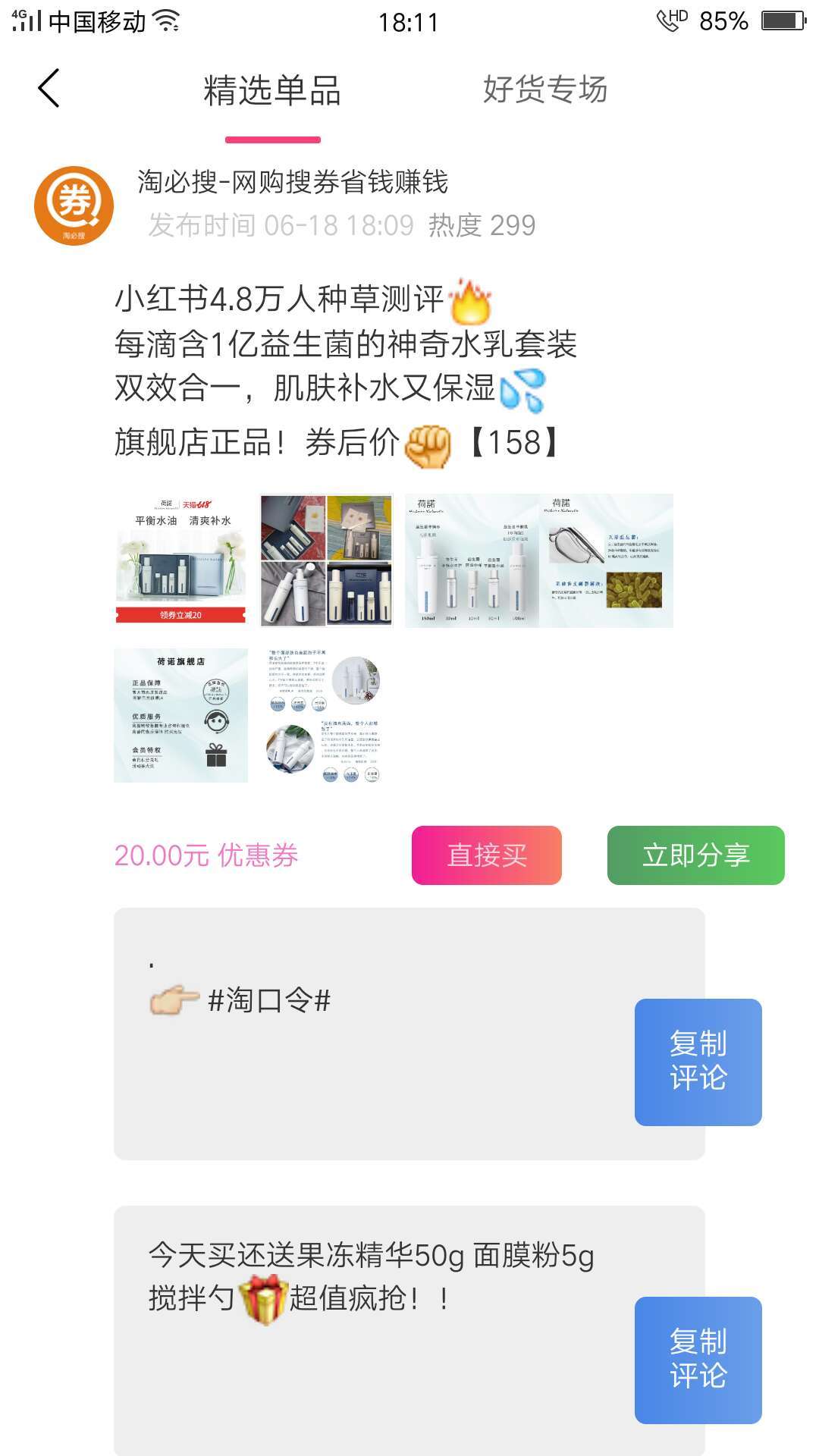Open the four-photo collage image
Viewport: 819px width, 1456px height.
326,560
